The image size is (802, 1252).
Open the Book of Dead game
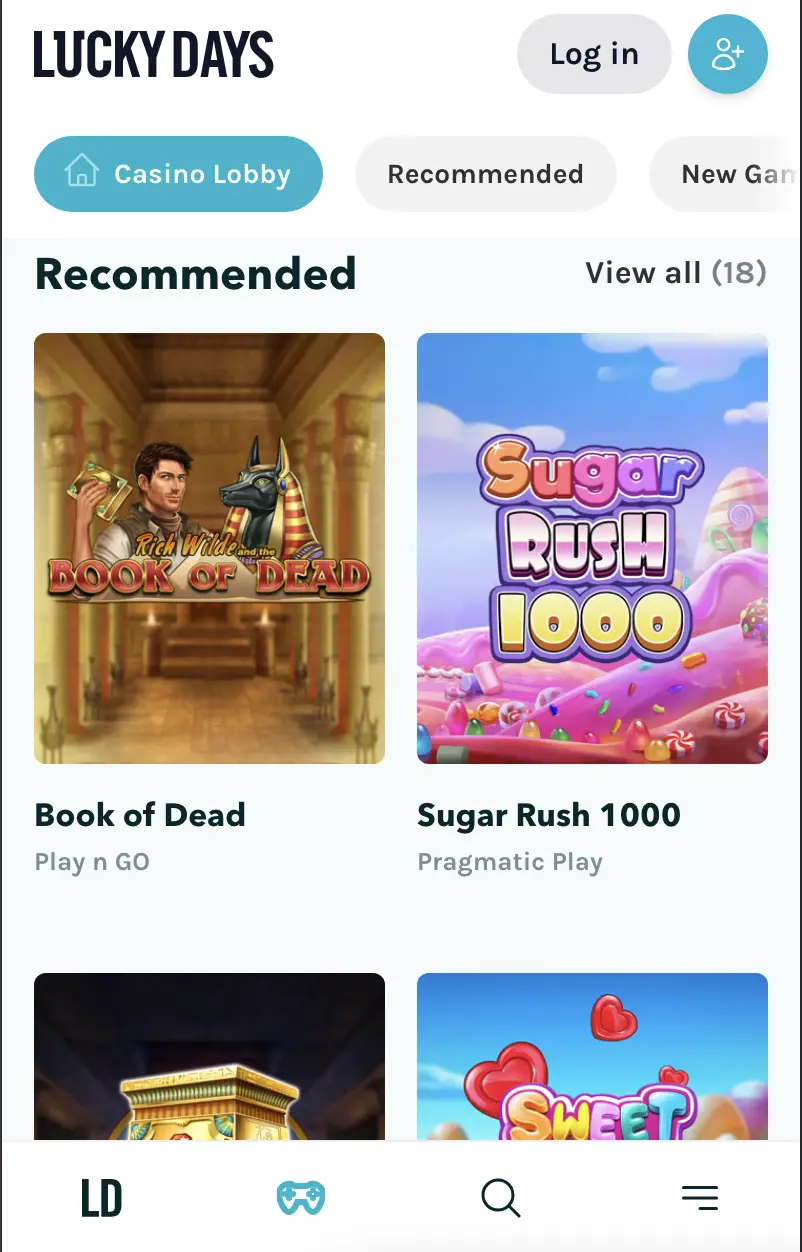(x=209, y=548)
